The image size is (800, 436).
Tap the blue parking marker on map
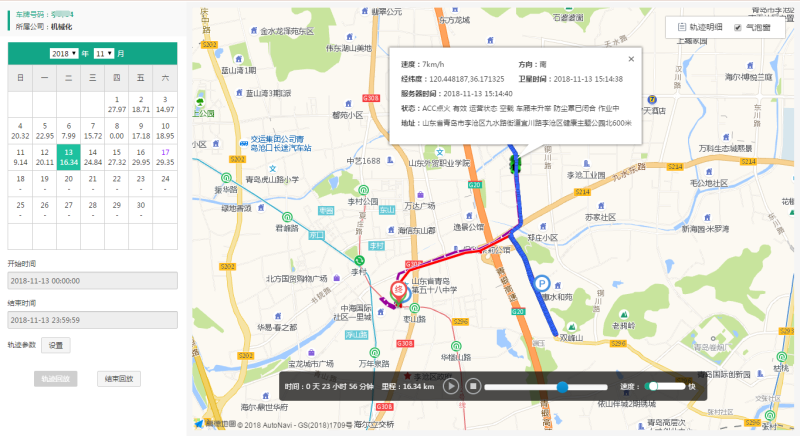click(x=543, y=284)
